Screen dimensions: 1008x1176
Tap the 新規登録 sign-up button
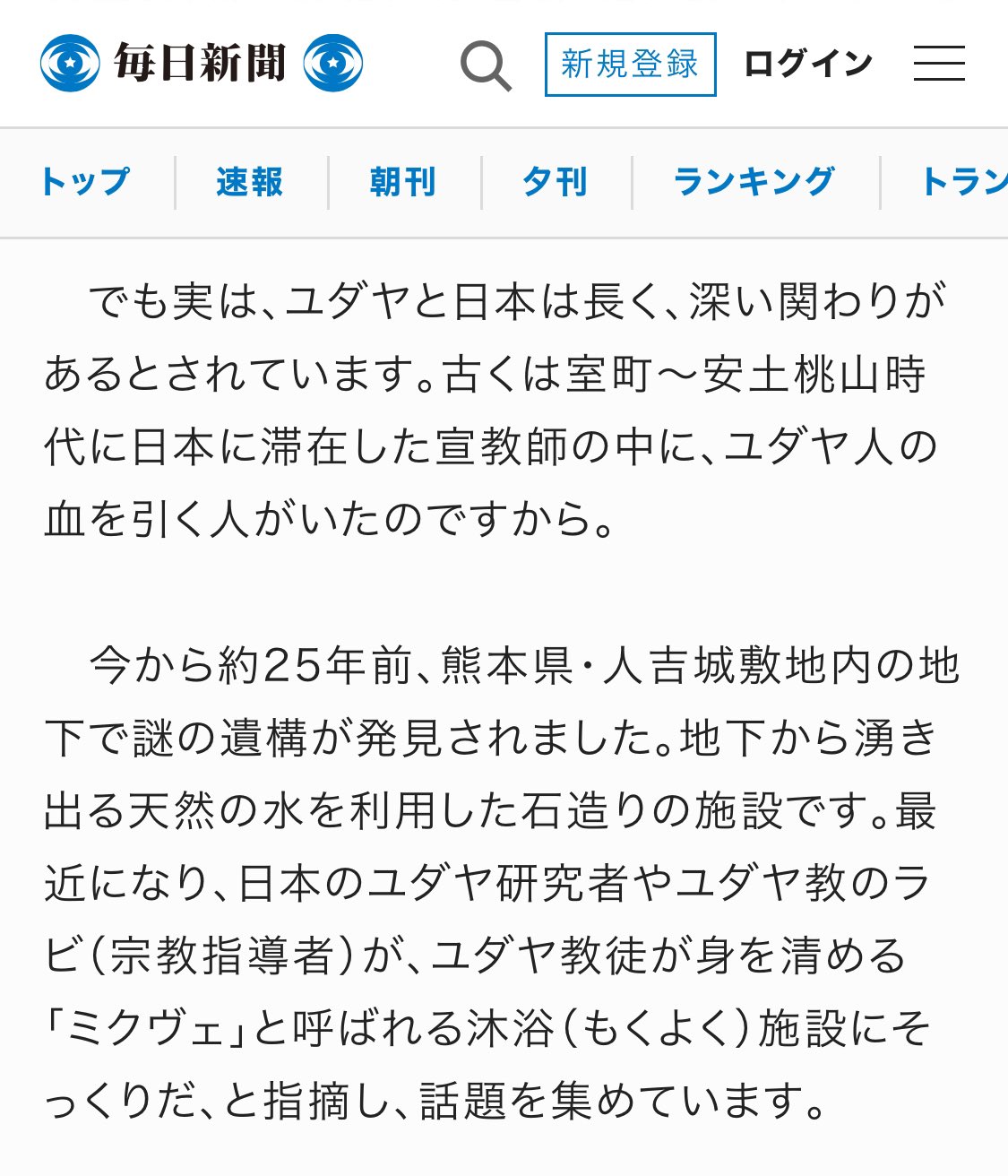tap(630, 65)
